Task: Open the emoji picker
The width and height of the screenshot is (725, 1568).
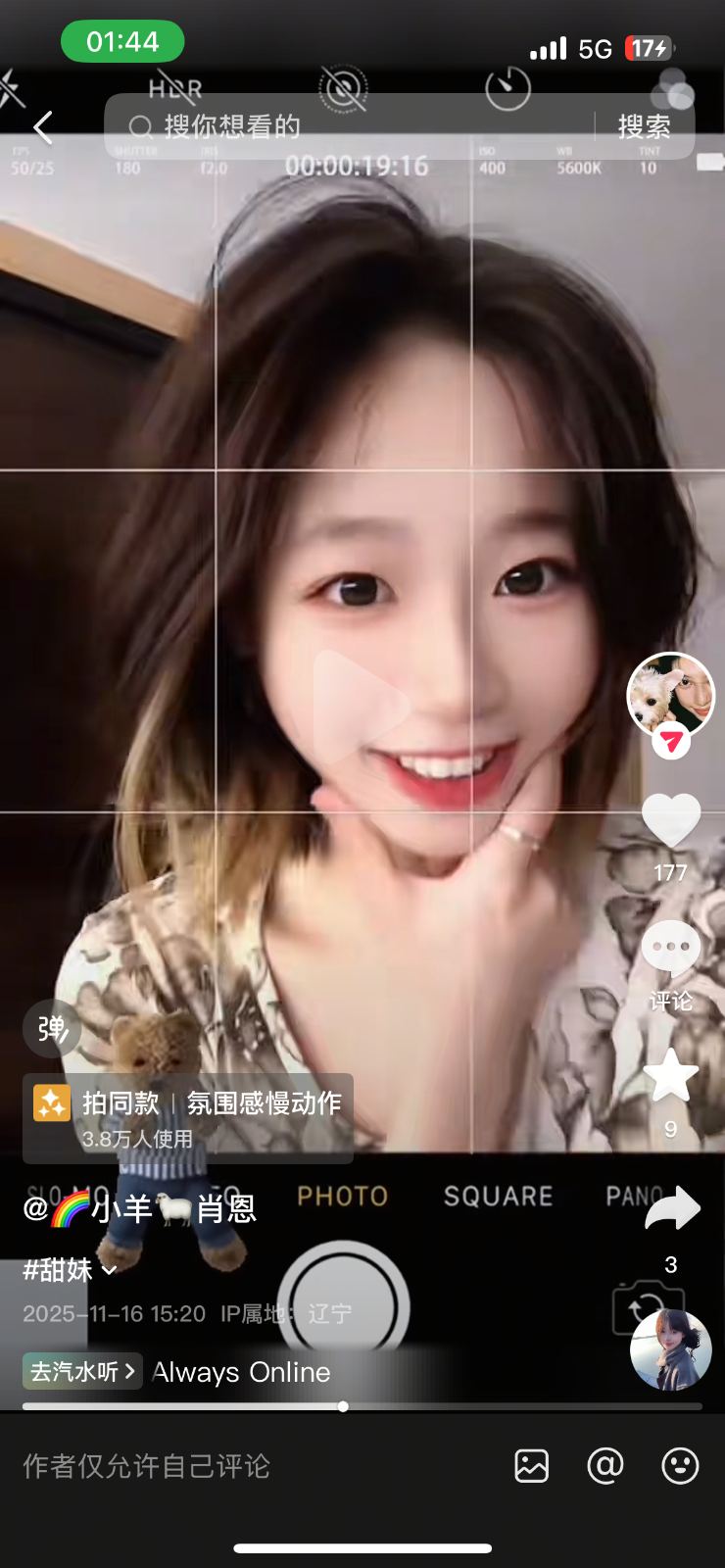Action: pyautogui.click(x=680, y=1466)
